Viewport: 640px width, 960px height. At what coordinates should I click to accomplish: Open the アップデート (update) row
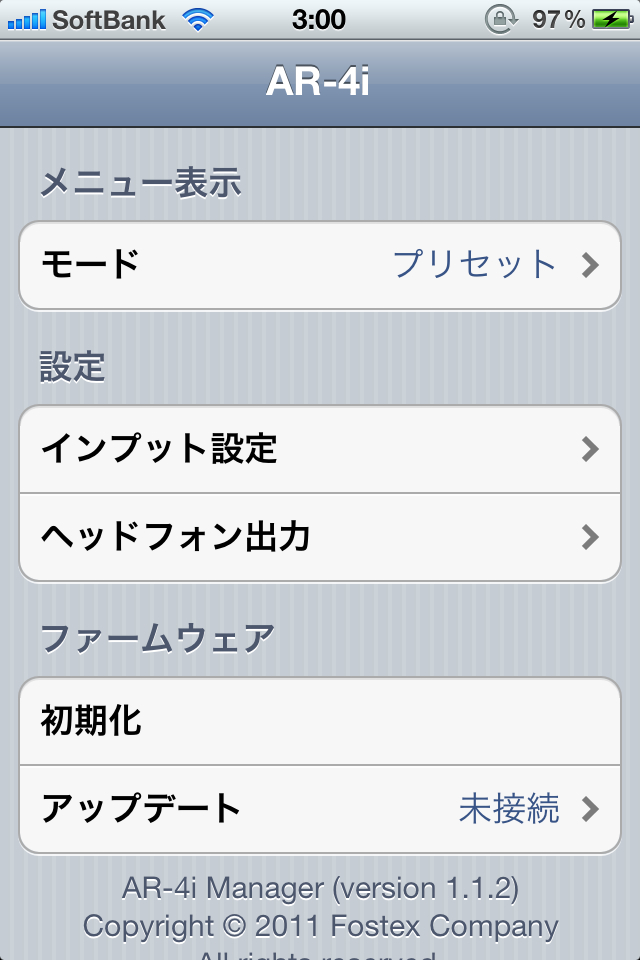tap(320, 808)
